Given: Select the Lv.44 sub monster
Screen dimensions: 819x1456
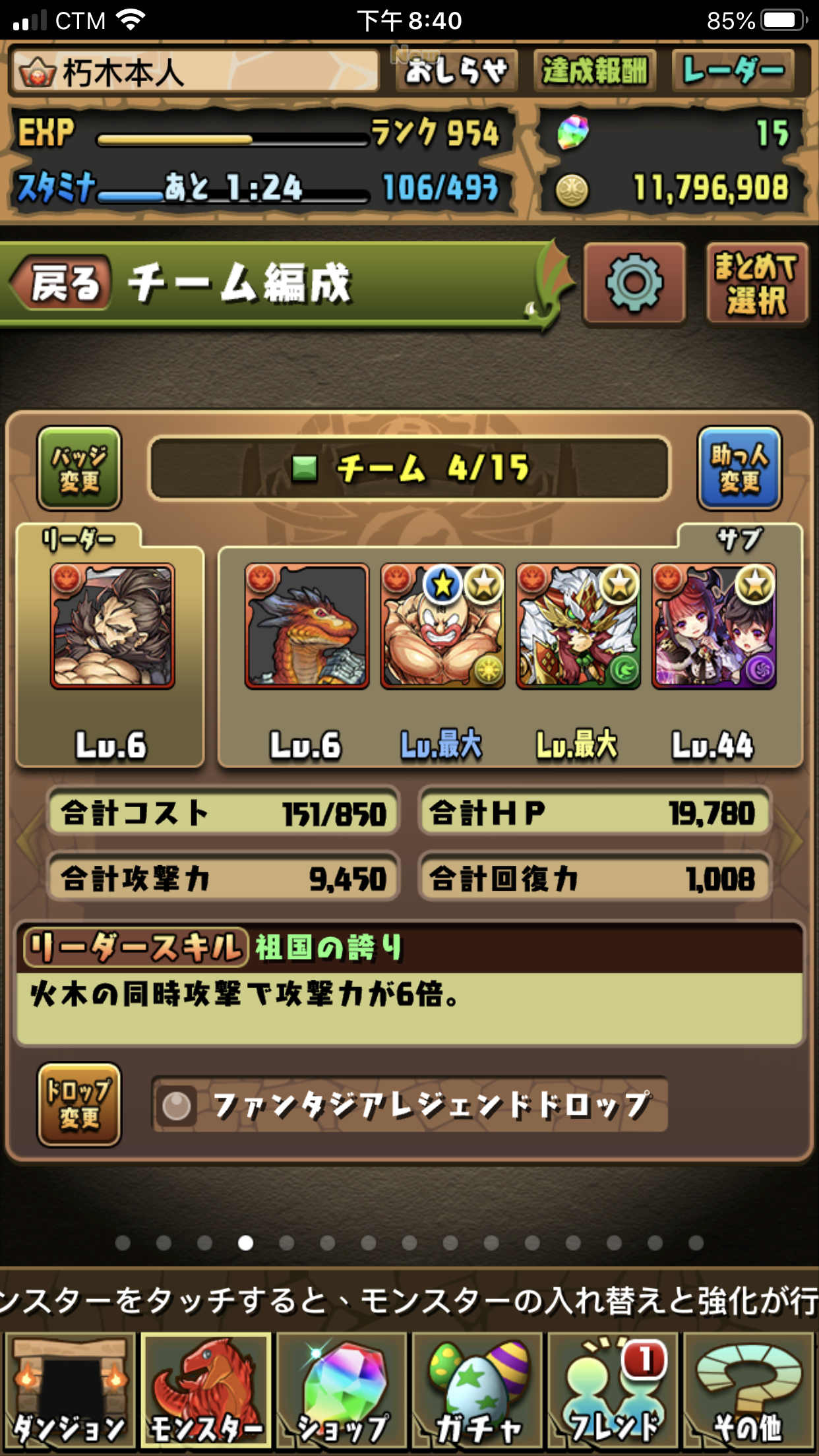Looking at the screenshot, I should tap(714, 626).
